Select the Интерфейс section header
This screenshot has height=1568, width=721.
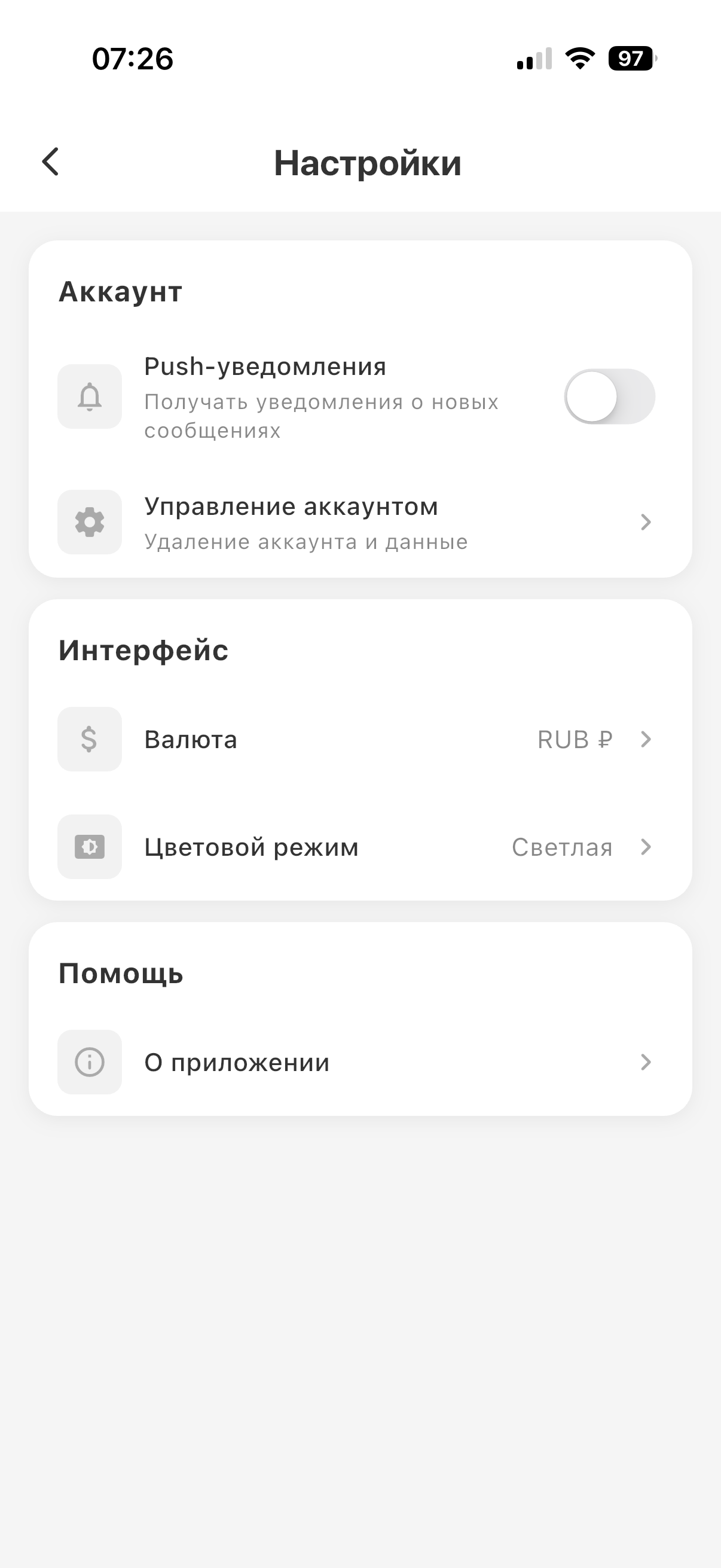(143, 650)
